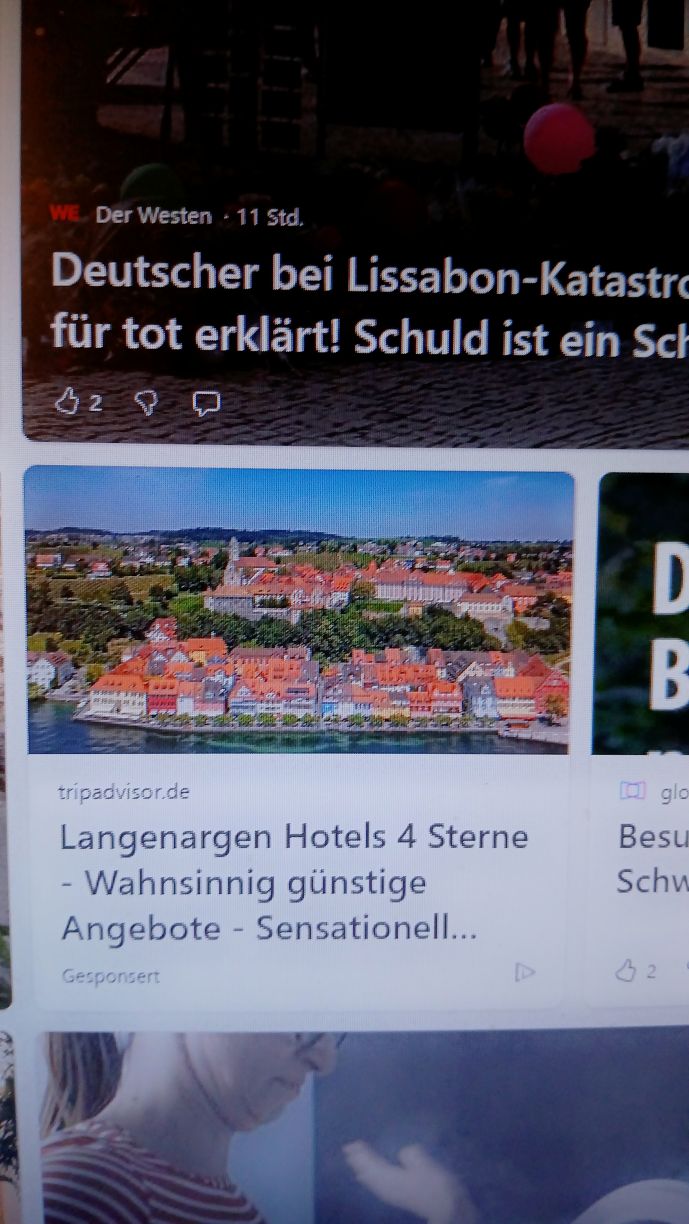Like the article card starting with Besu
Image resolution: width=689 pixels, height=1224 pixels.
coord(626,970)
